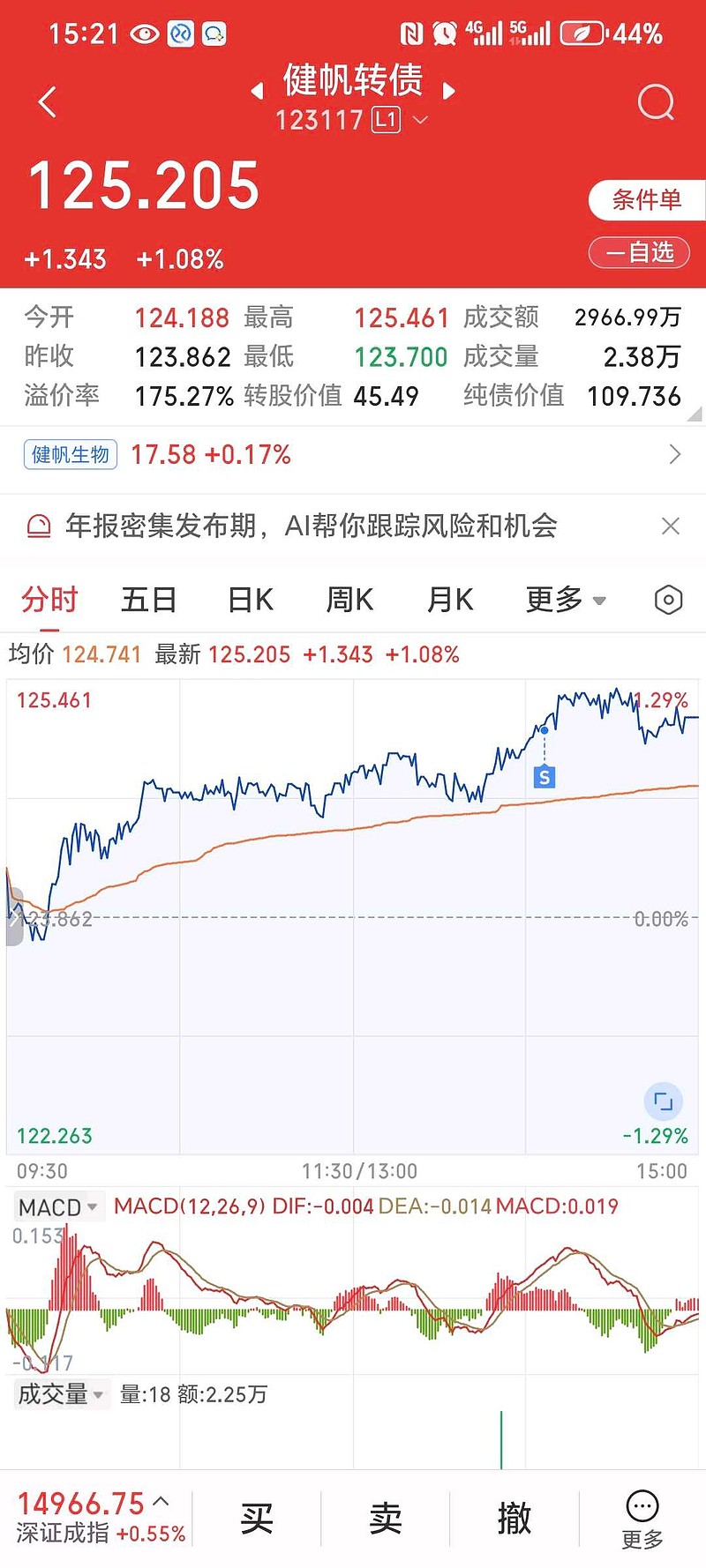Open the MACD indicator dropdown
This screenshot has height=1568, width=706.
pos(57,1206)
